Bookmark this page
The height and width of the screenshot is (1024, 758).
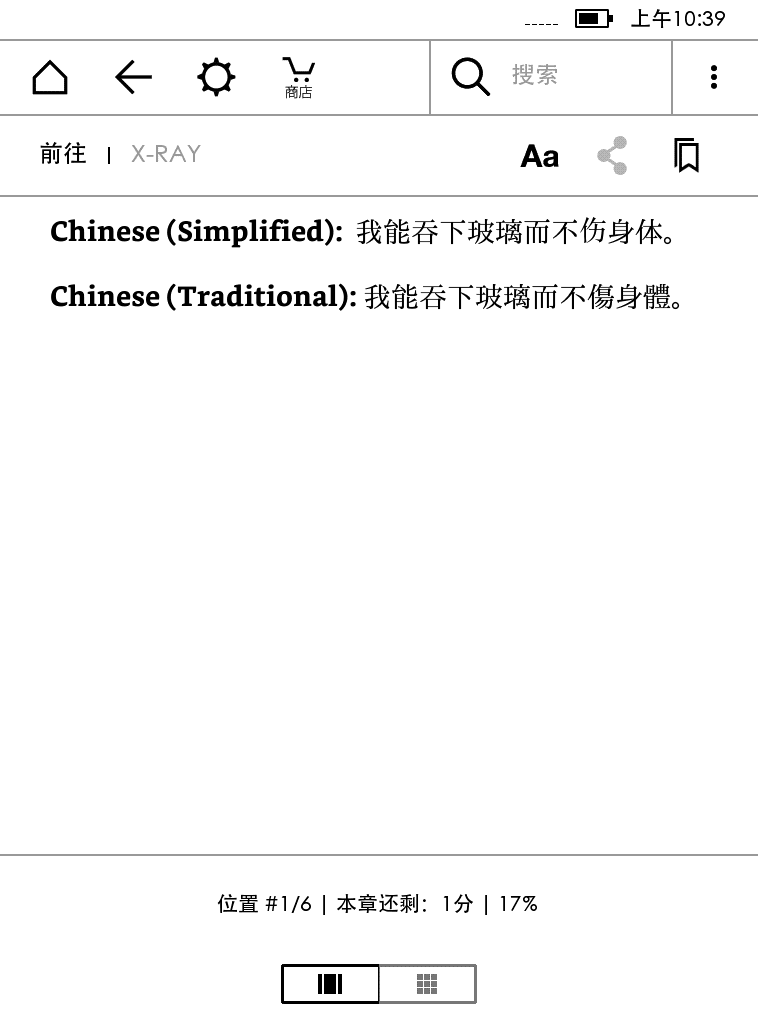[687, 156]
